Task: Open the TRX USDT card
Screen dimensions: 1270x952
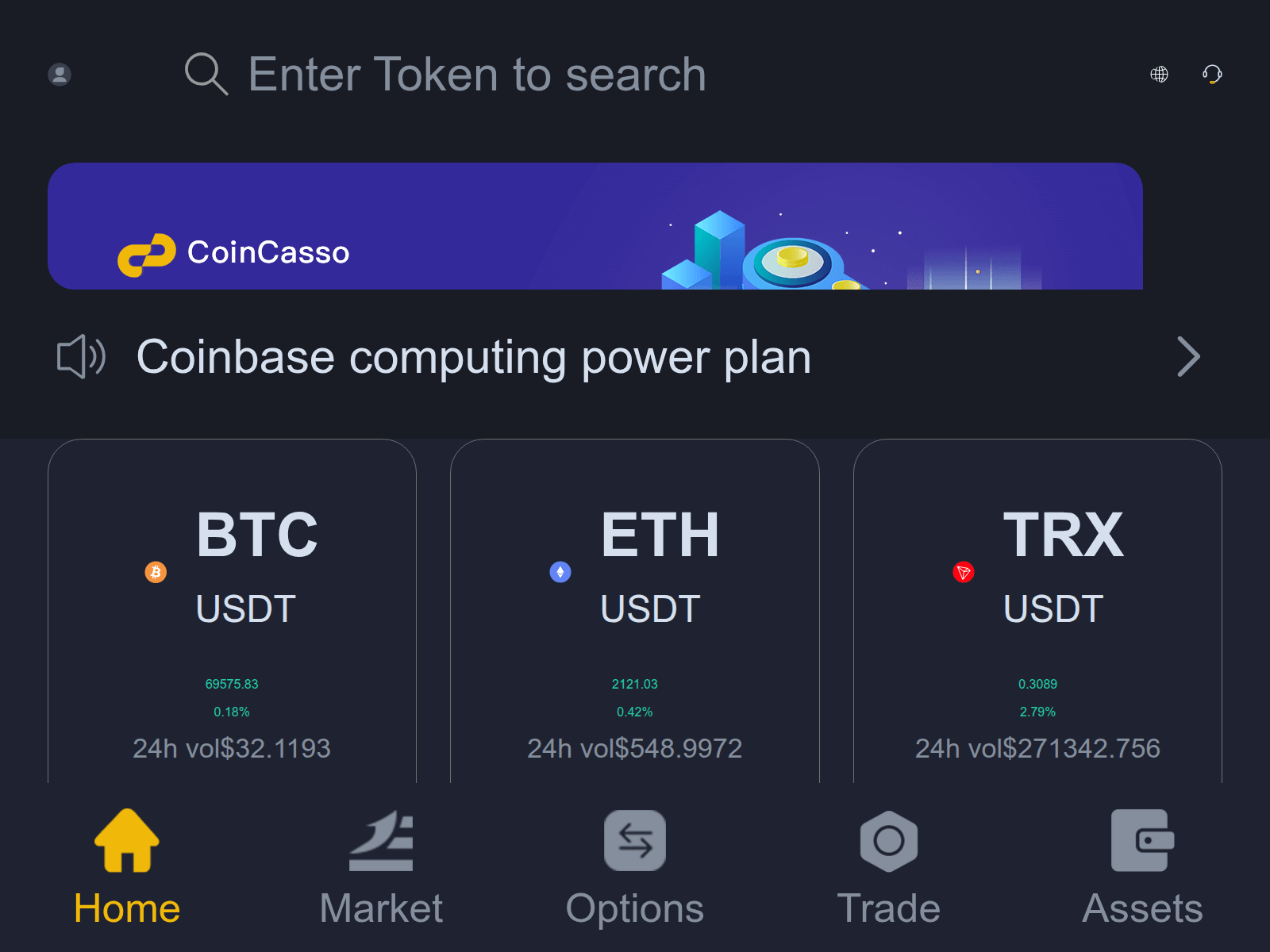Action: click(x=1037, y=611)
